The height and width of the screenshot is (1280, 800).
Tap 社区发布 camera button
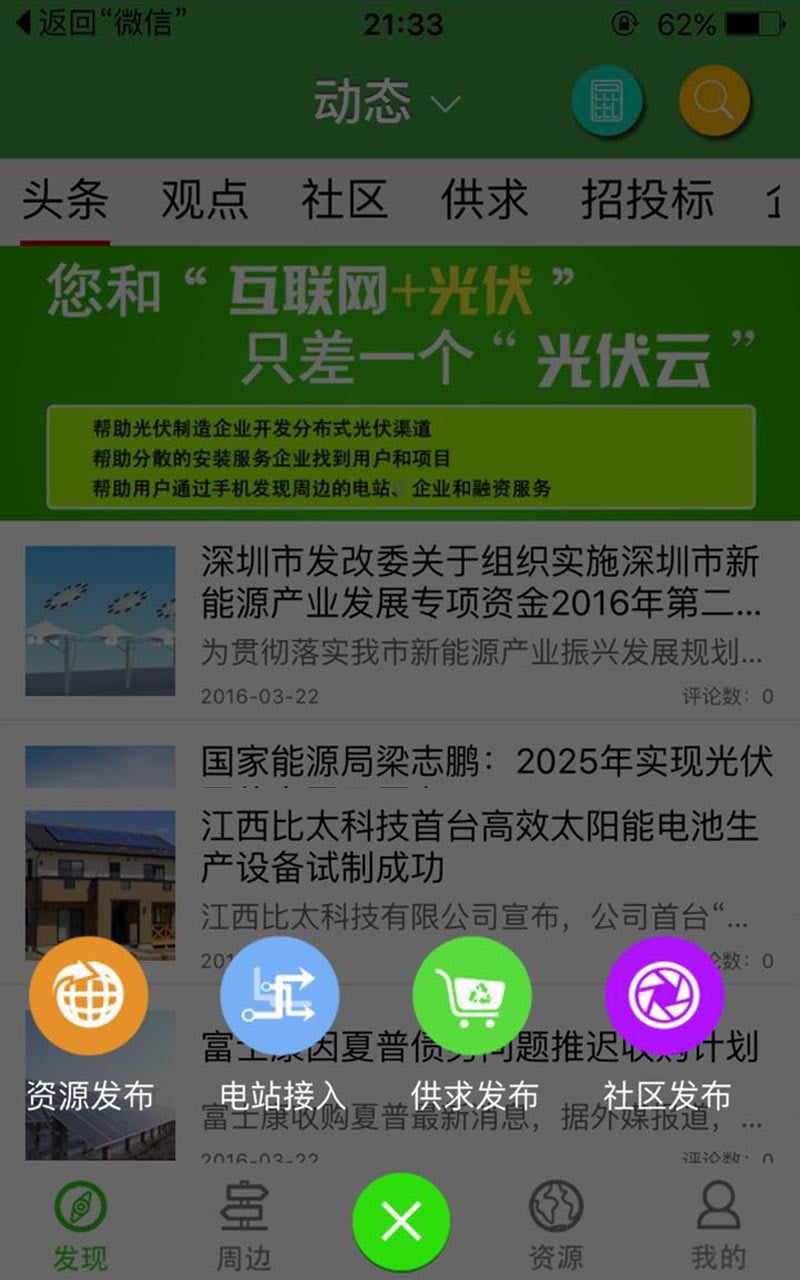[x=664, y=996]
